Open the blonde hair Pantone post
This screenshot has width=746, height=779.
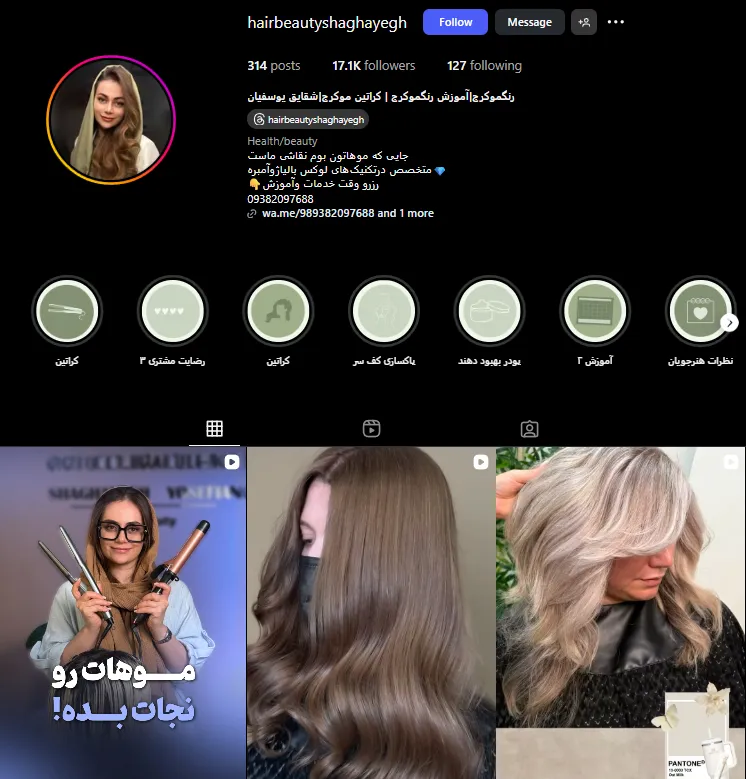point(621,612)
